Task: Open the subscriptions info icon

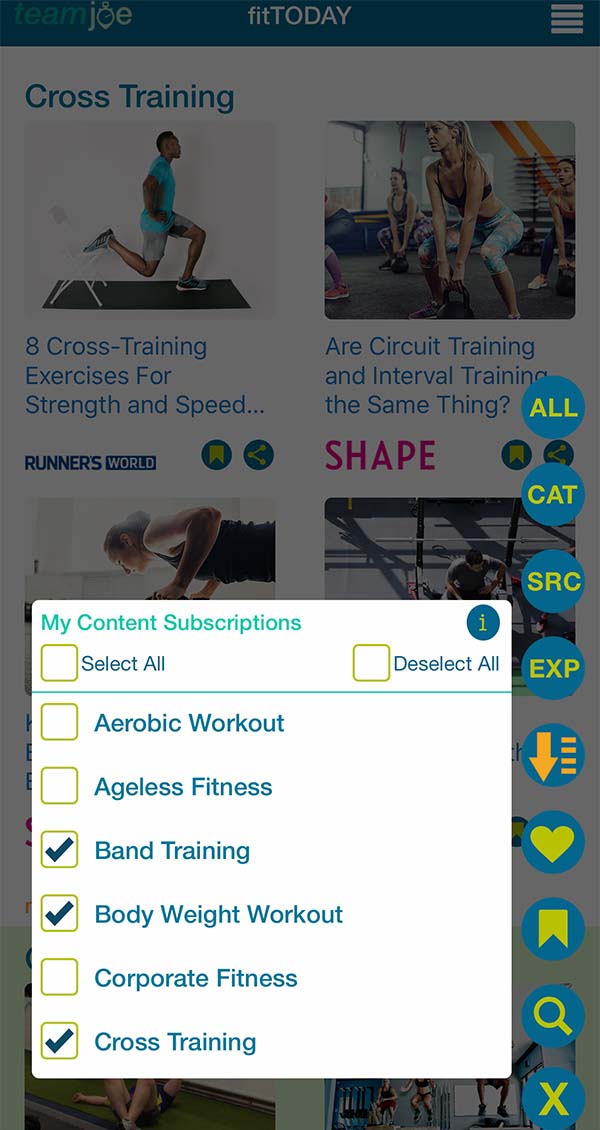Action: [x=483, y=623]
